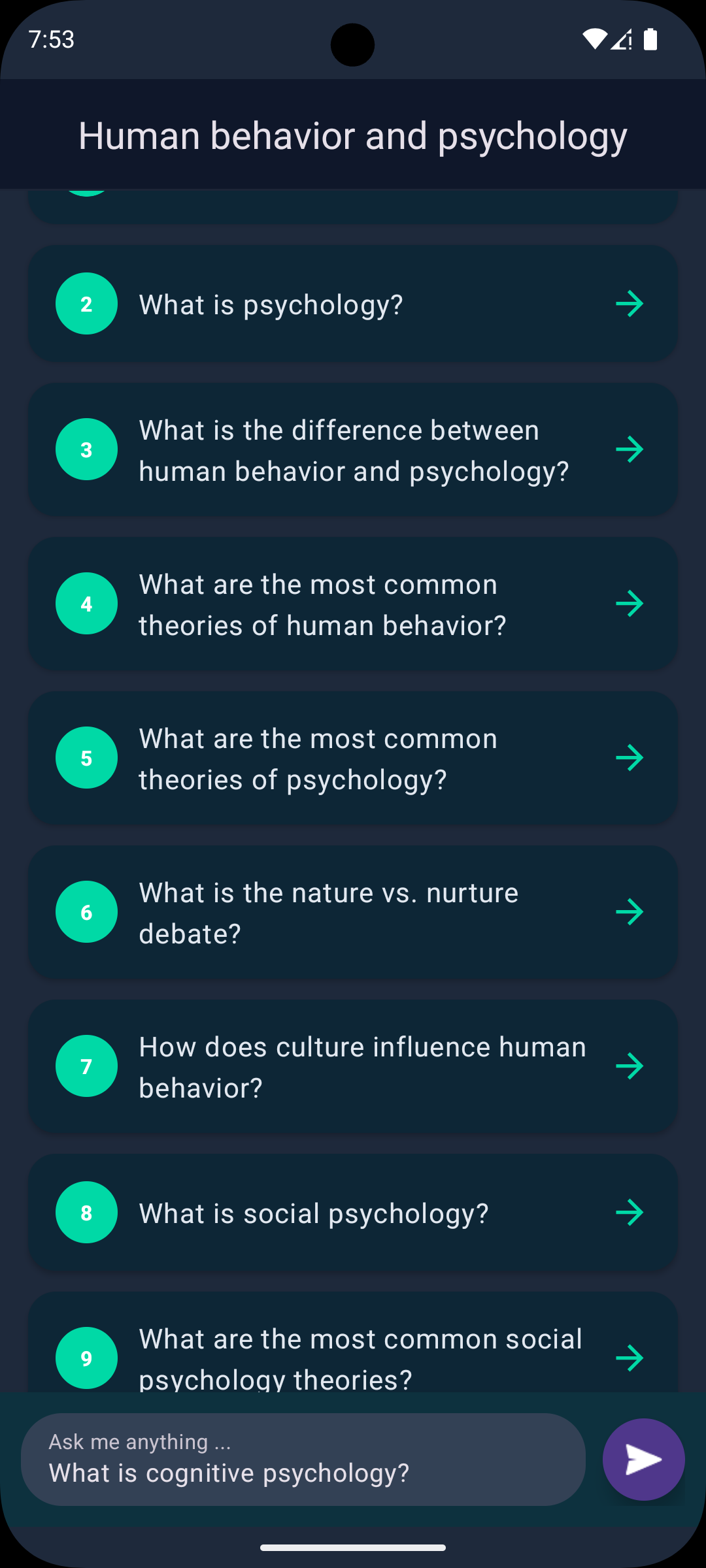Focus the 'Ask me anything' text field
The height and width of the screenshot is (1568, 706).
pos(303,1460)
